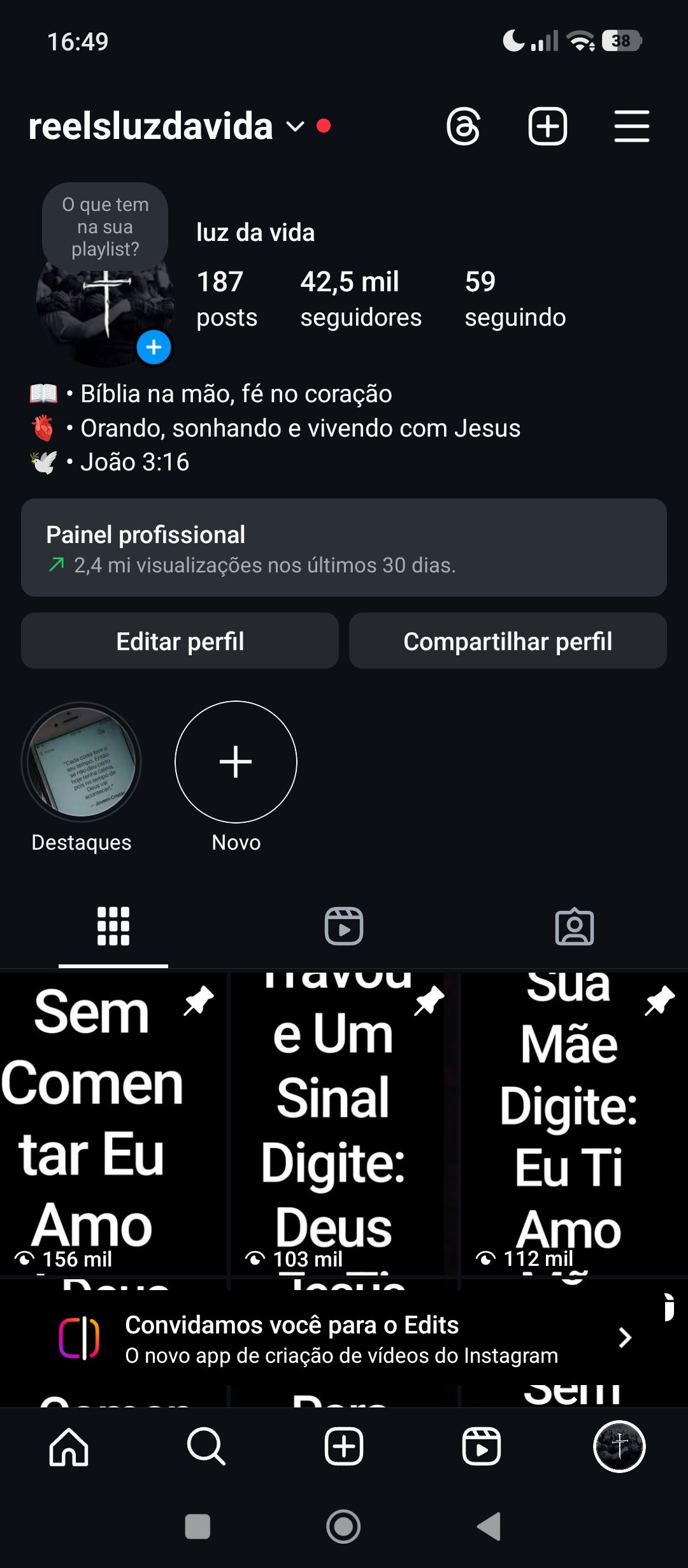Open Threads from the top bar
688x1568 pixels.
[x=463, y=127]
